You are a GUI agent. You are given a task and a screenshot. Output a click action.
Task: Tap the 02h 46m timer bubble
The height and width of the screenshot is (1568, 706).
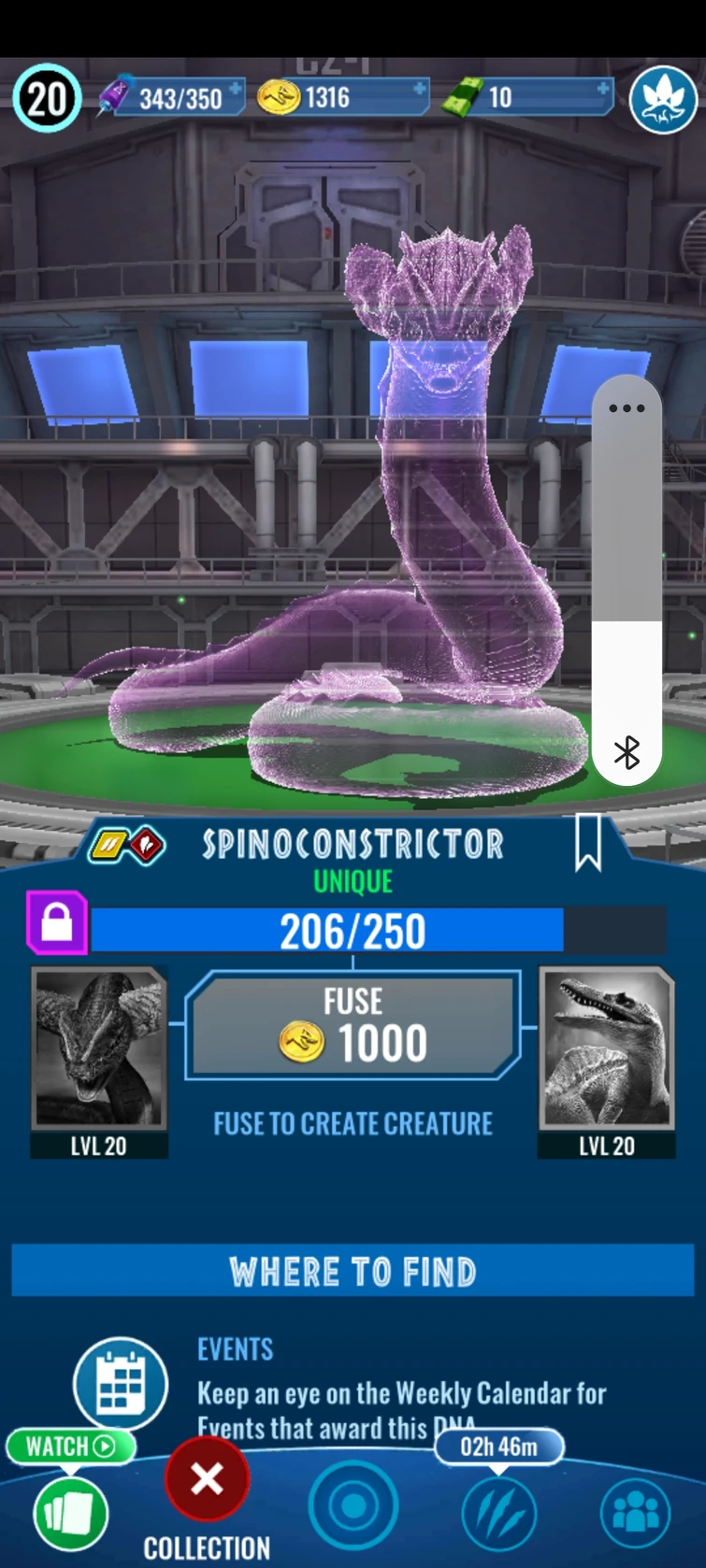click(498, 1447)
